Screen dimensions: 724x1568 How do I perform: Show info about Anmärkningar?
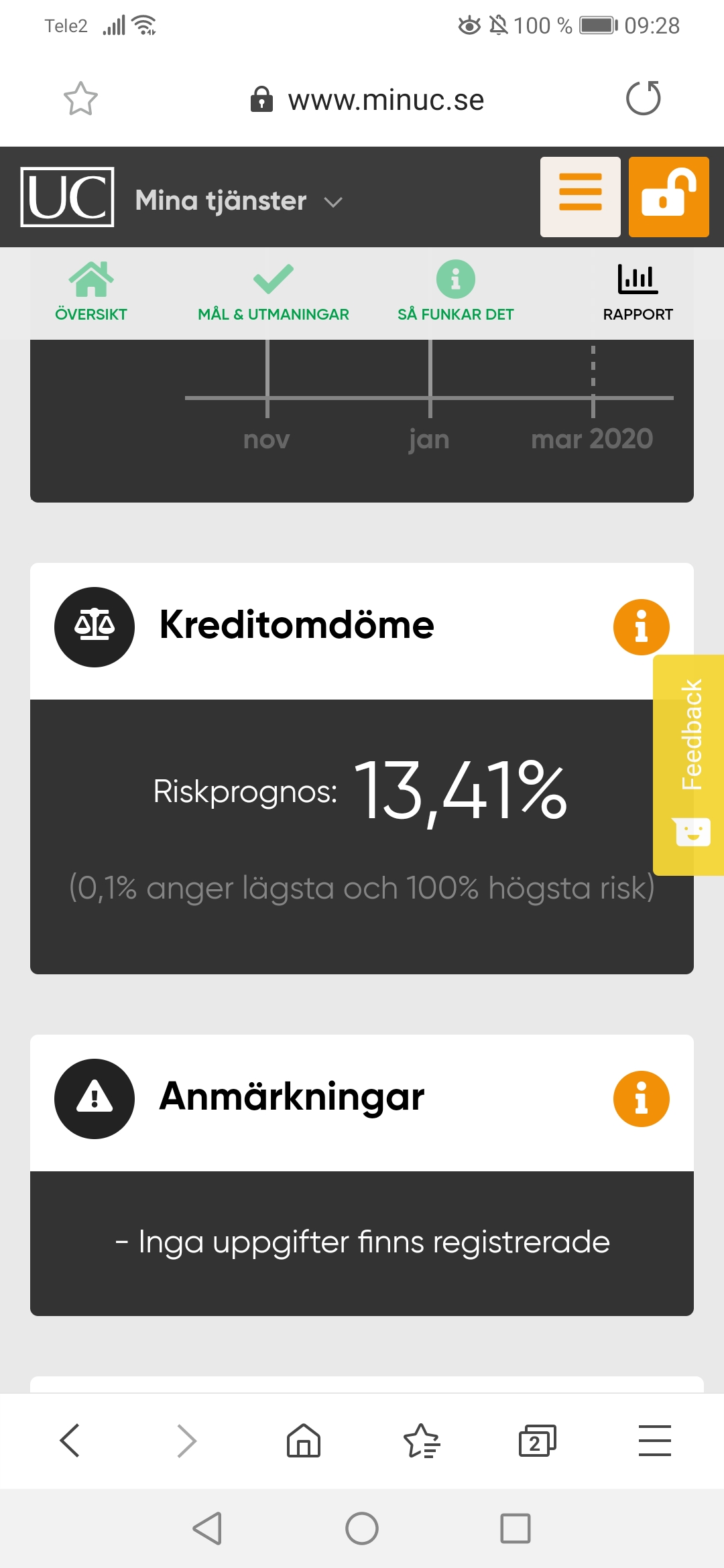click(641, 1098)
